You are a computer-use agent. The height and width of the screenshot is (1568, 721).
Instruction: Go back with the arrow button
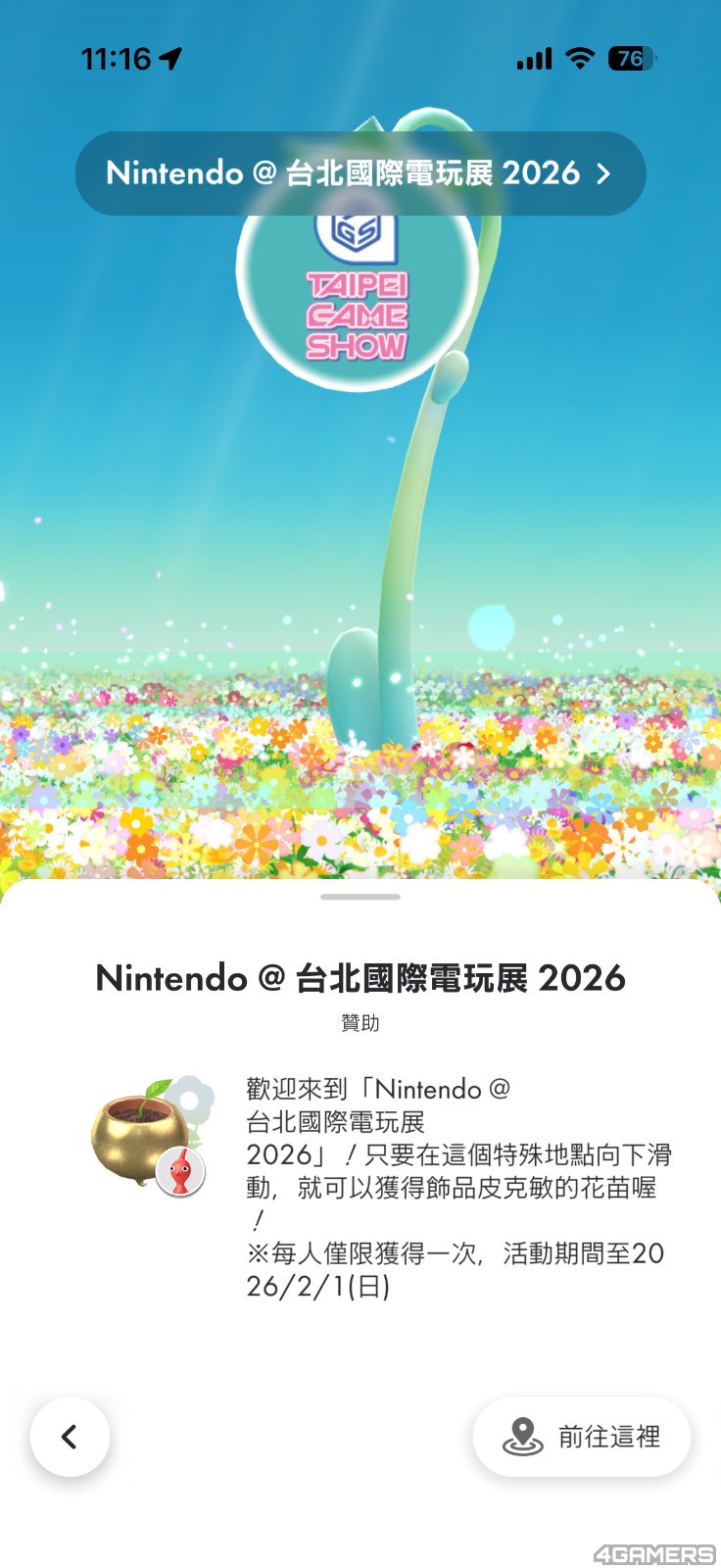[70, 1437]
